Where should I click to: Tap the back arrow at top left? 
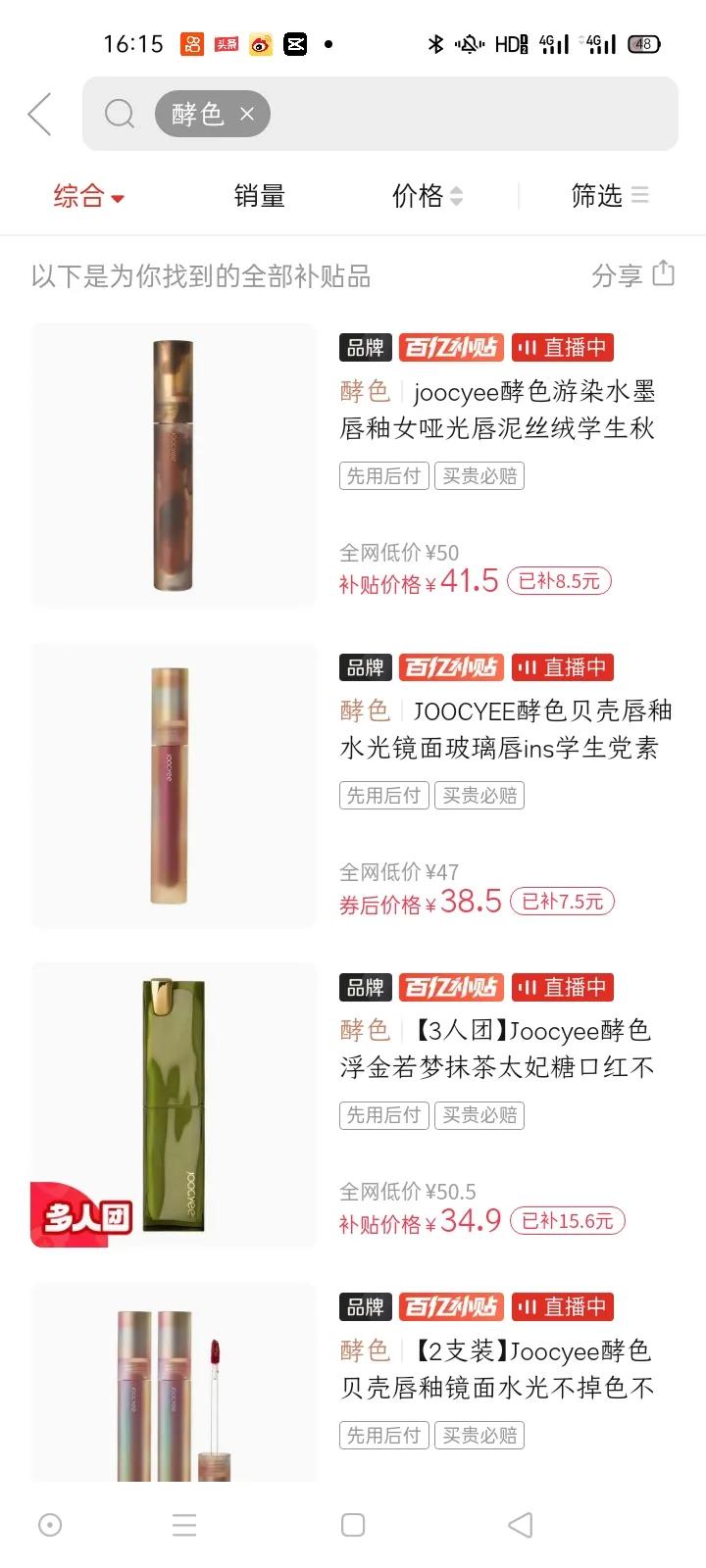(x=39, y=114)
